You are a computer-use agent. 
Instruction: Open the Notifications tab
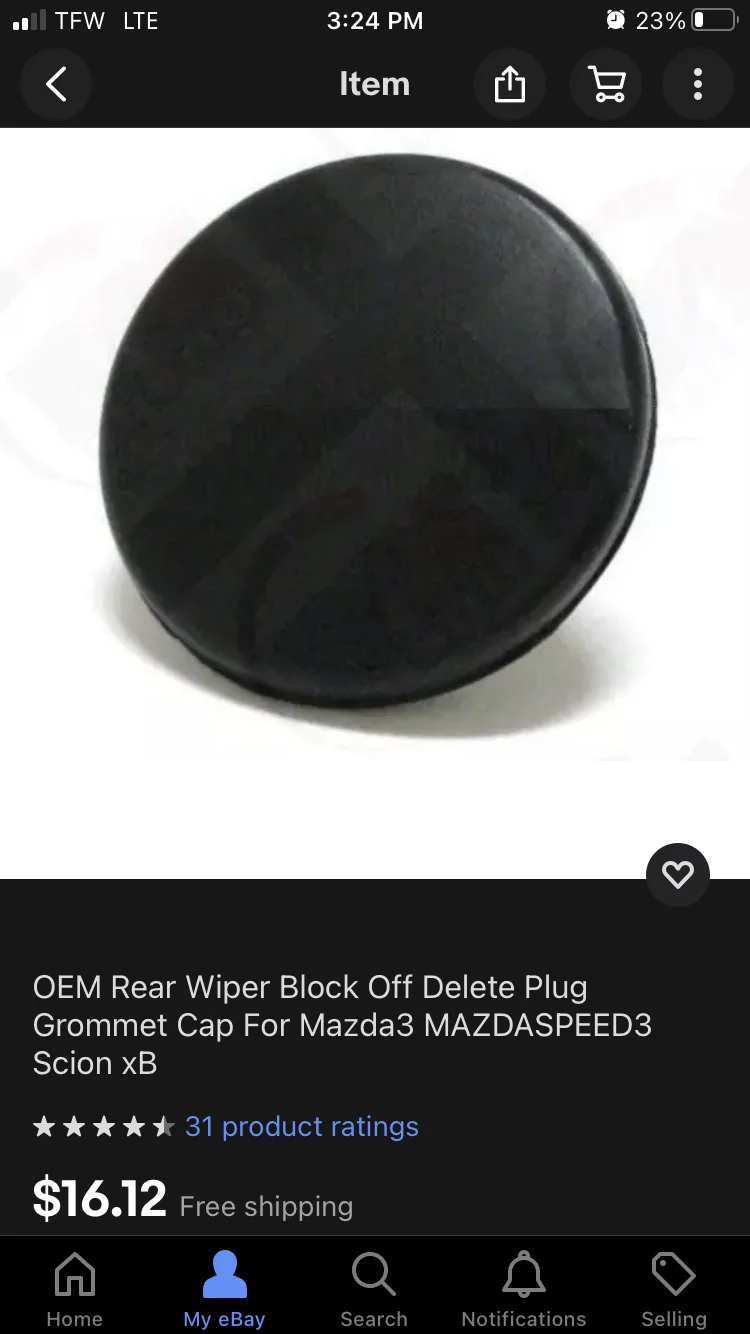pyautogui.click(x=524, y=1288)
